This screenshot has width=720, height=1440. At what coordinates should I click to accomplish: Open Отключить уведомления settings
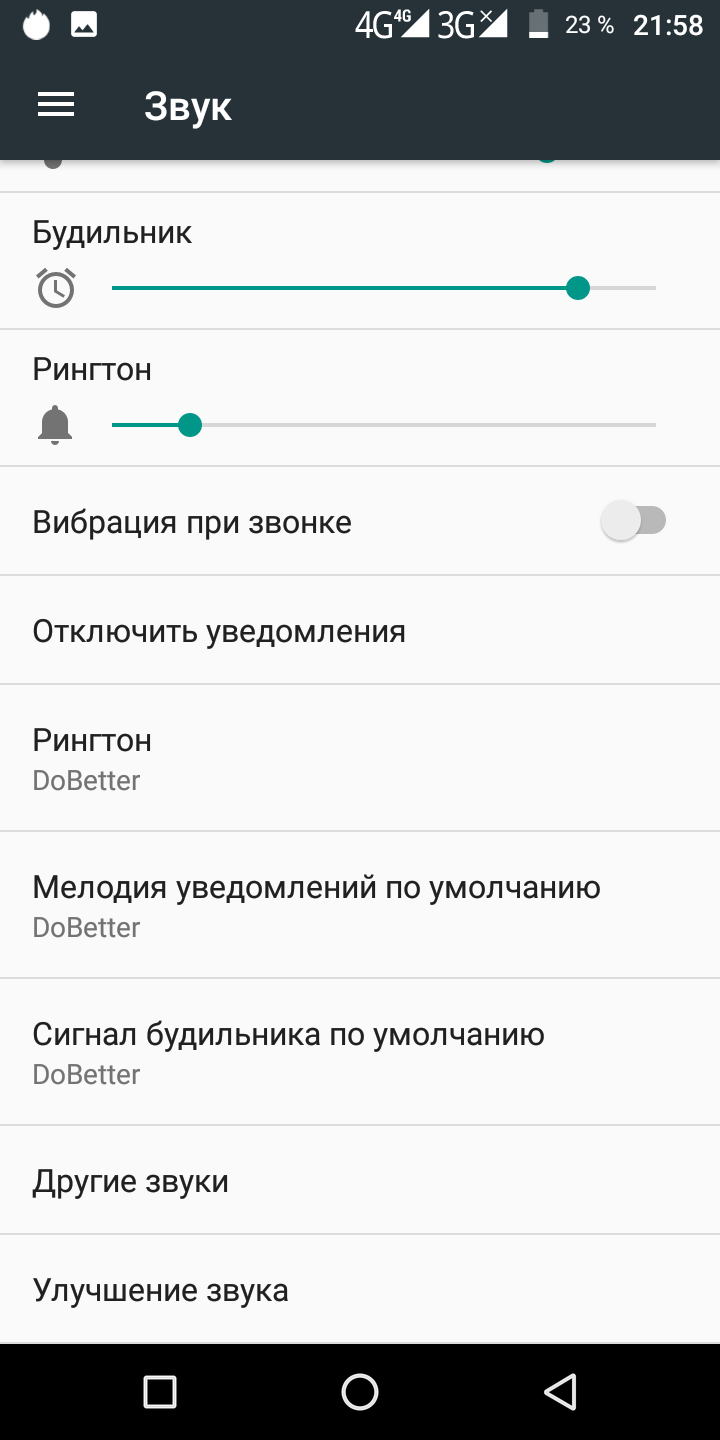360,630
